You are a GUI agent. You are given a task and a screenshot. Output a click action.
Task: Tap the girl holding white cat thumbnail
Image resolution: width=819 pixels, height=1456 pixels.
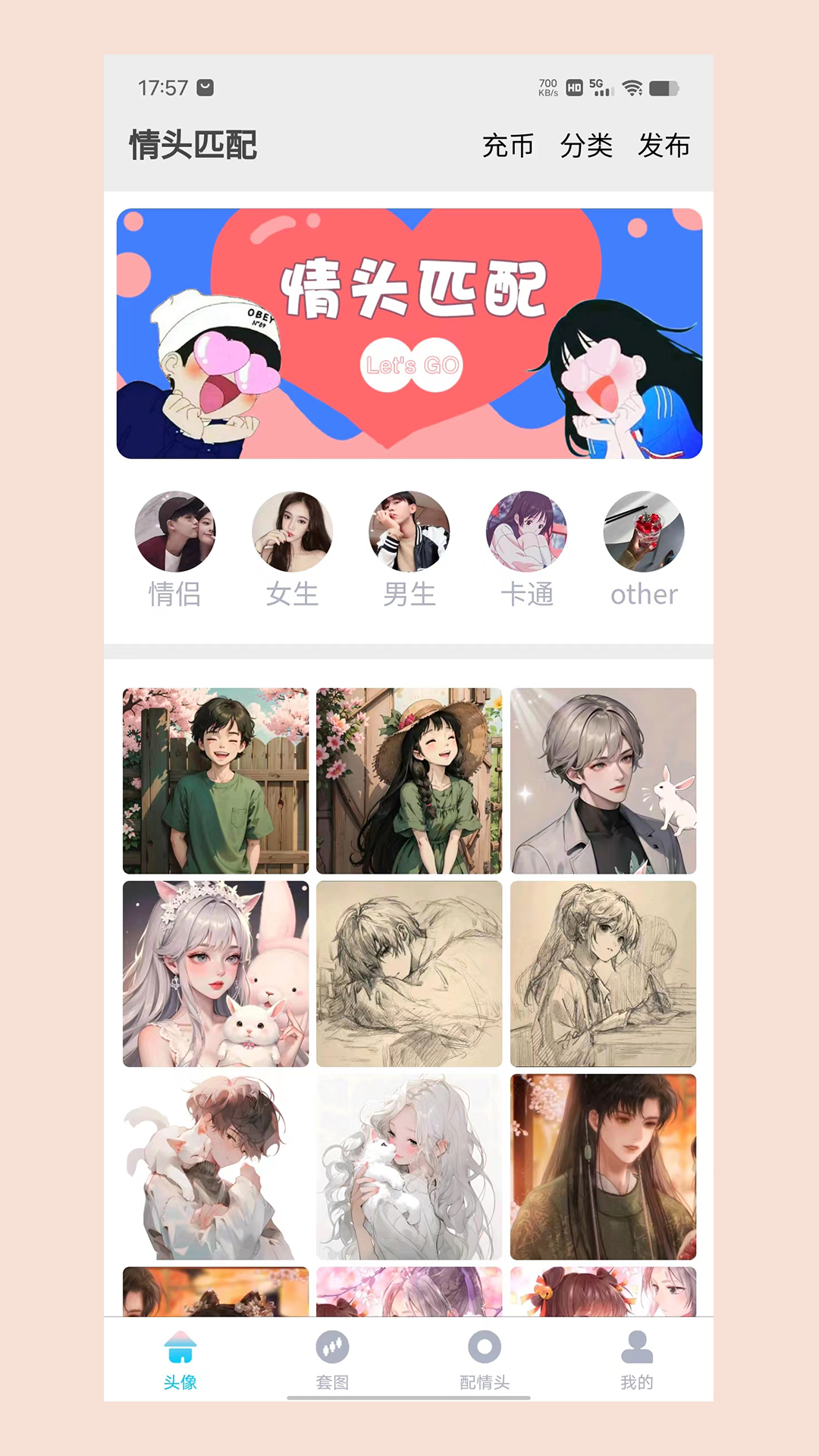point(409,1166)
